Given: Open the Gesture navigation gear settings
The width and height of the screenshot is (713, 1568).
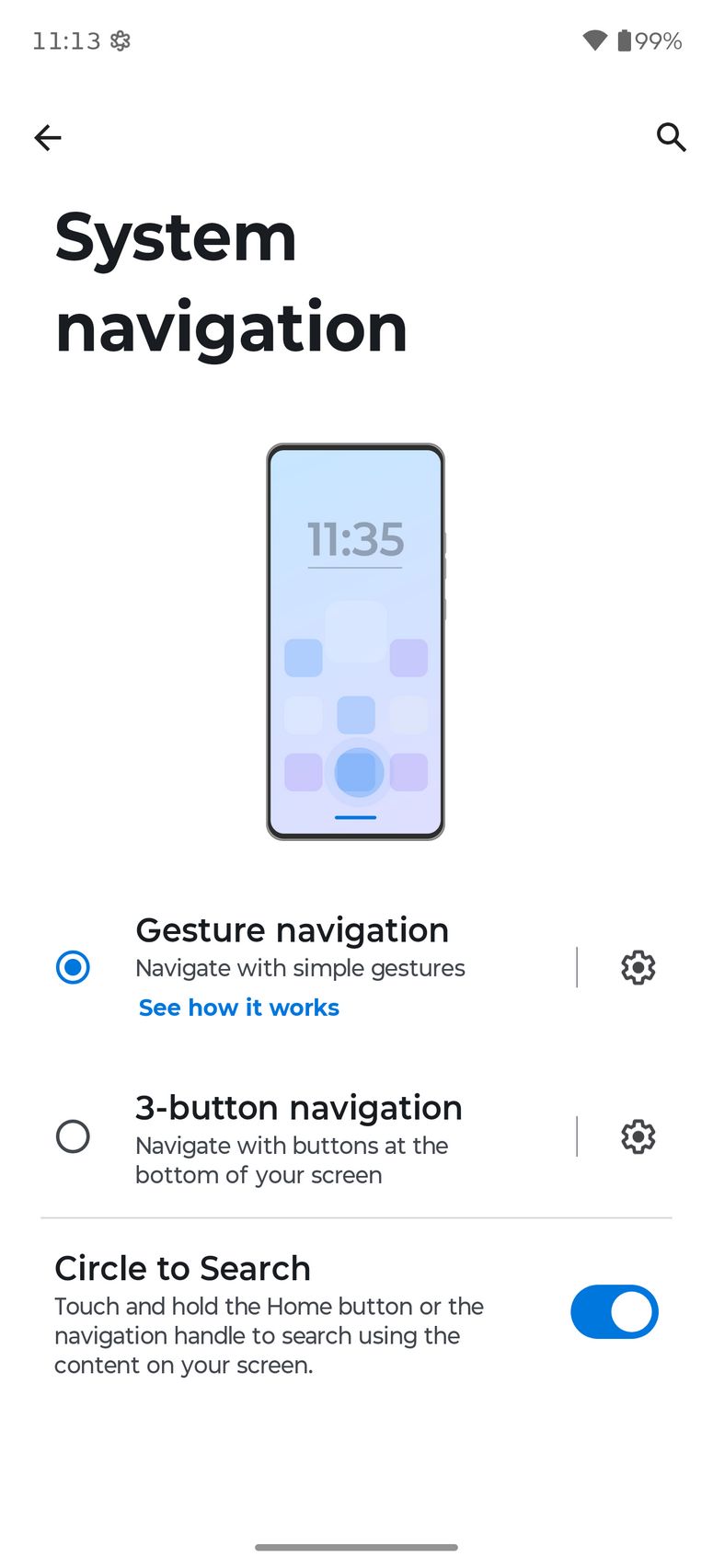Looking at the screenshot, I should 638,967.
